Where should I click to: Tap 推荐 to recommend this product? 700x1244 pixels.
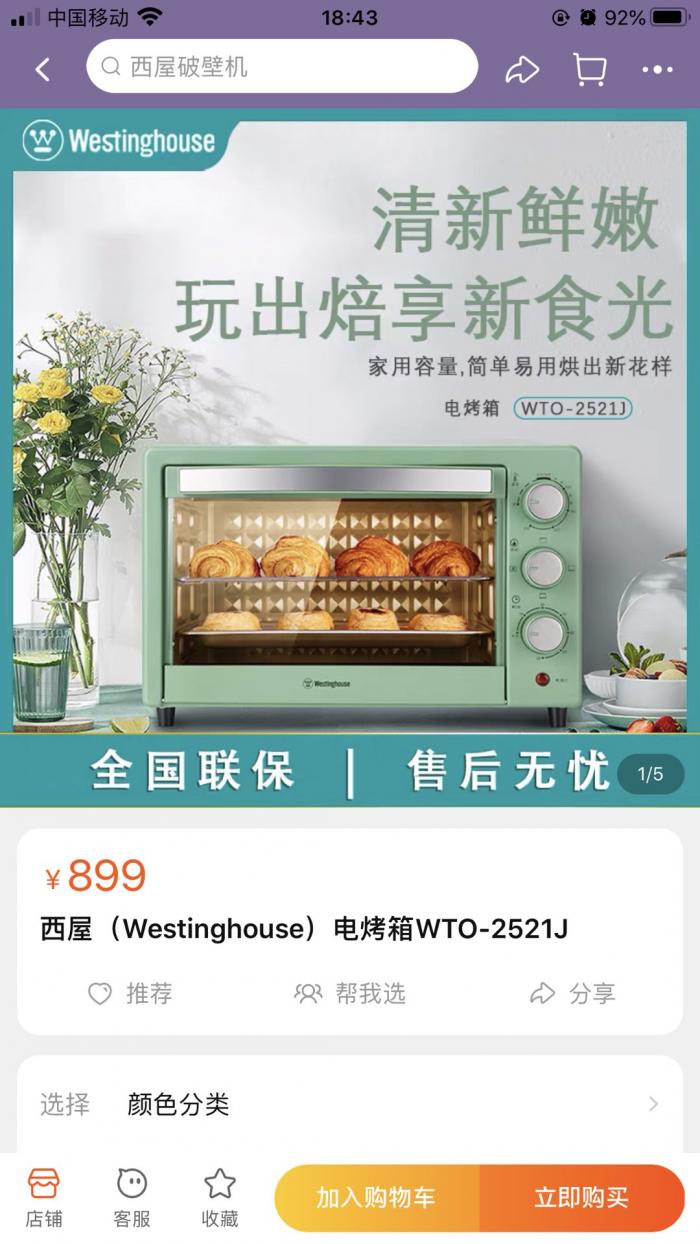(130, 993)
